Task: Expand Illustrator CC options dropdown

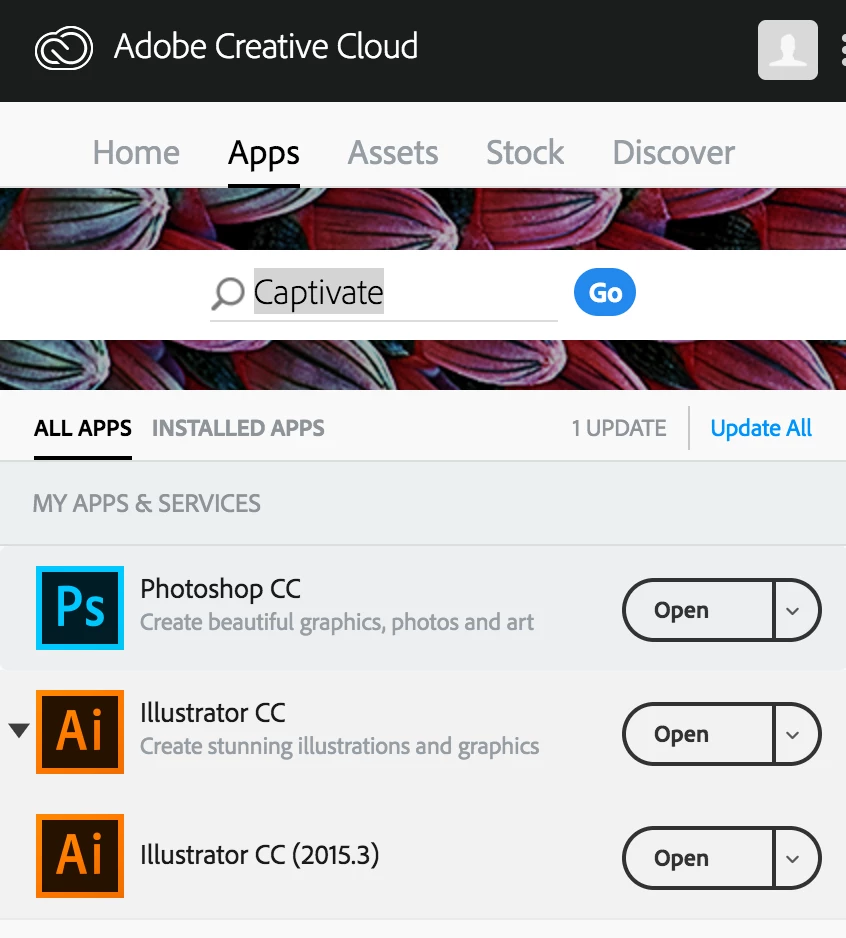Action: [x=794, y=734]
